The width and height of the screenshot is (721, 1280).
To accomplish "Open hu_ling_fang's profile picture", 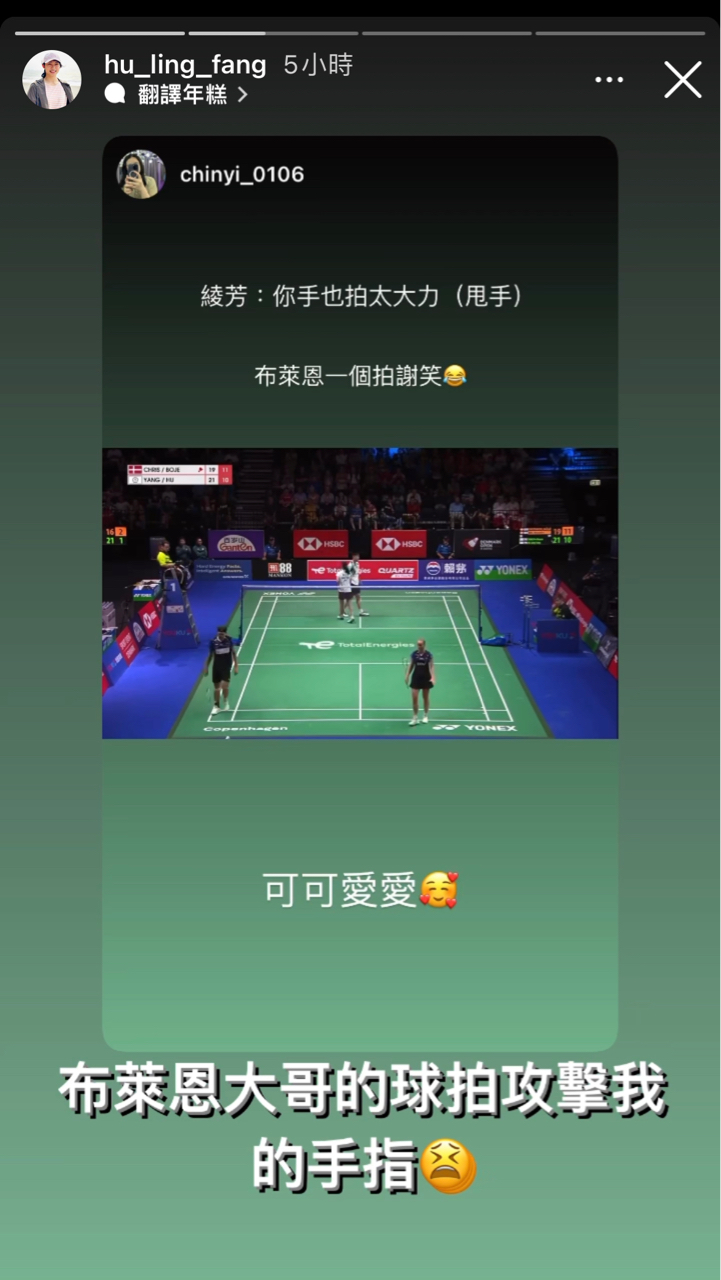I will [52, 80].
